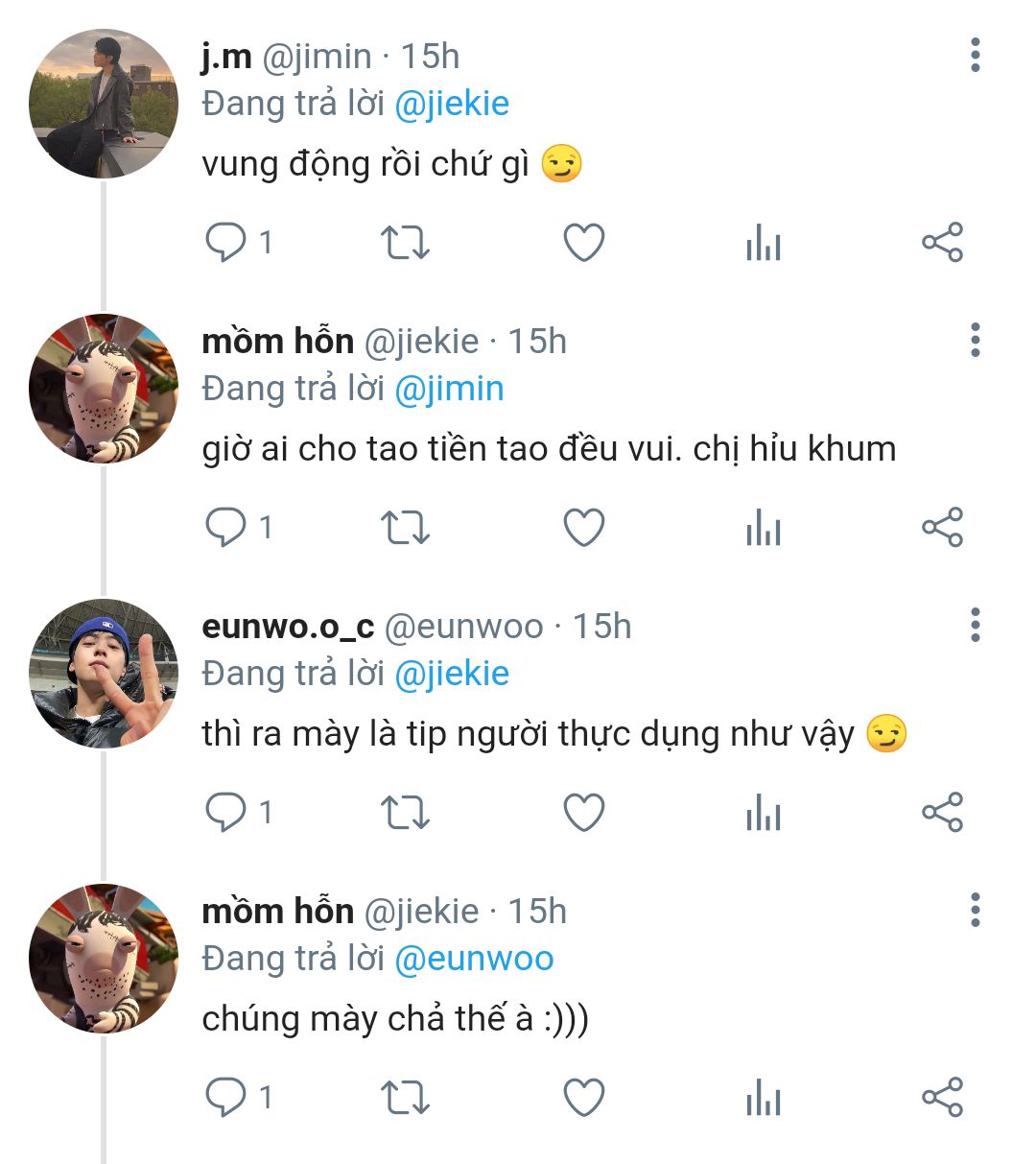Share j.m's reply
1036x1164 pixels.
(x=942, y=242)
